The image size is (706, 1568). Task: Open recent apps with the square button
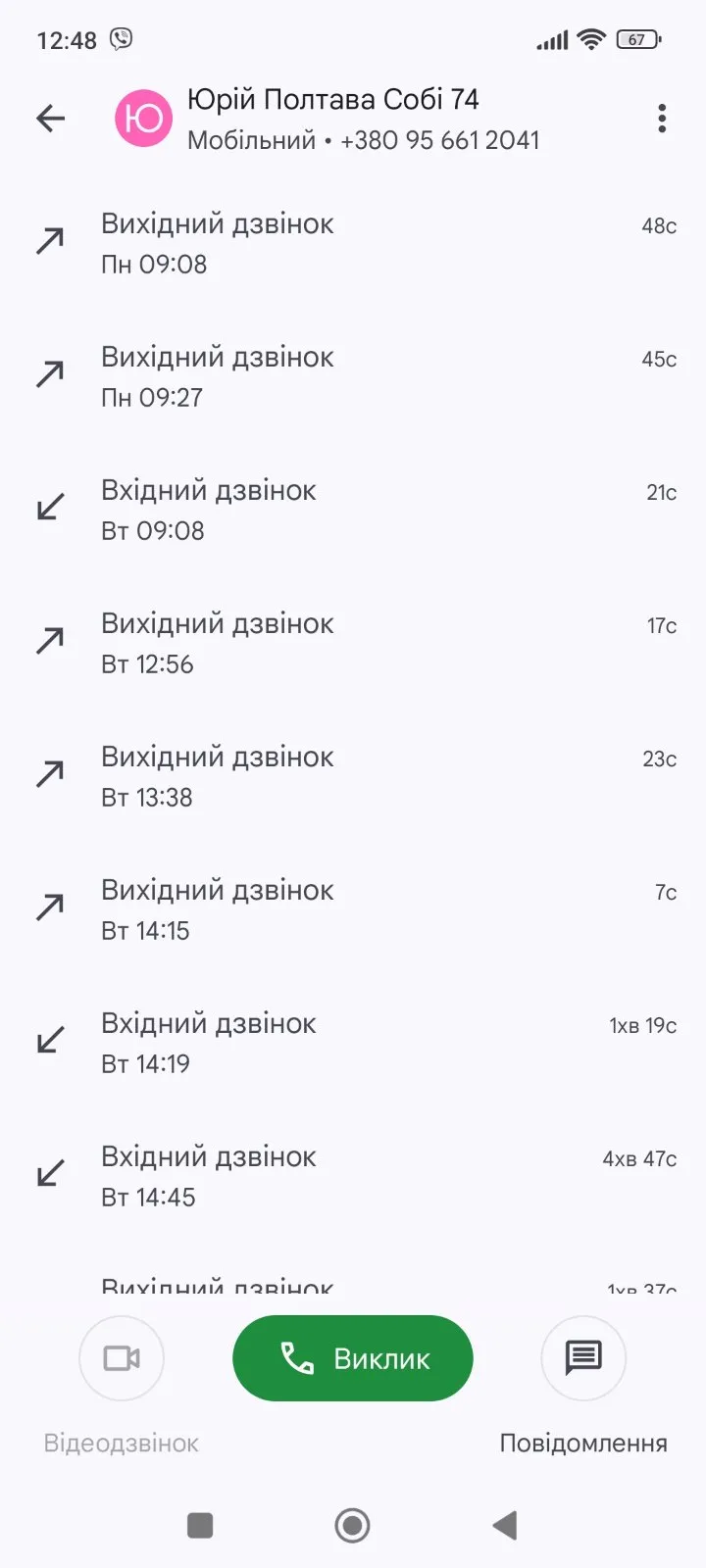point(200,1525)
